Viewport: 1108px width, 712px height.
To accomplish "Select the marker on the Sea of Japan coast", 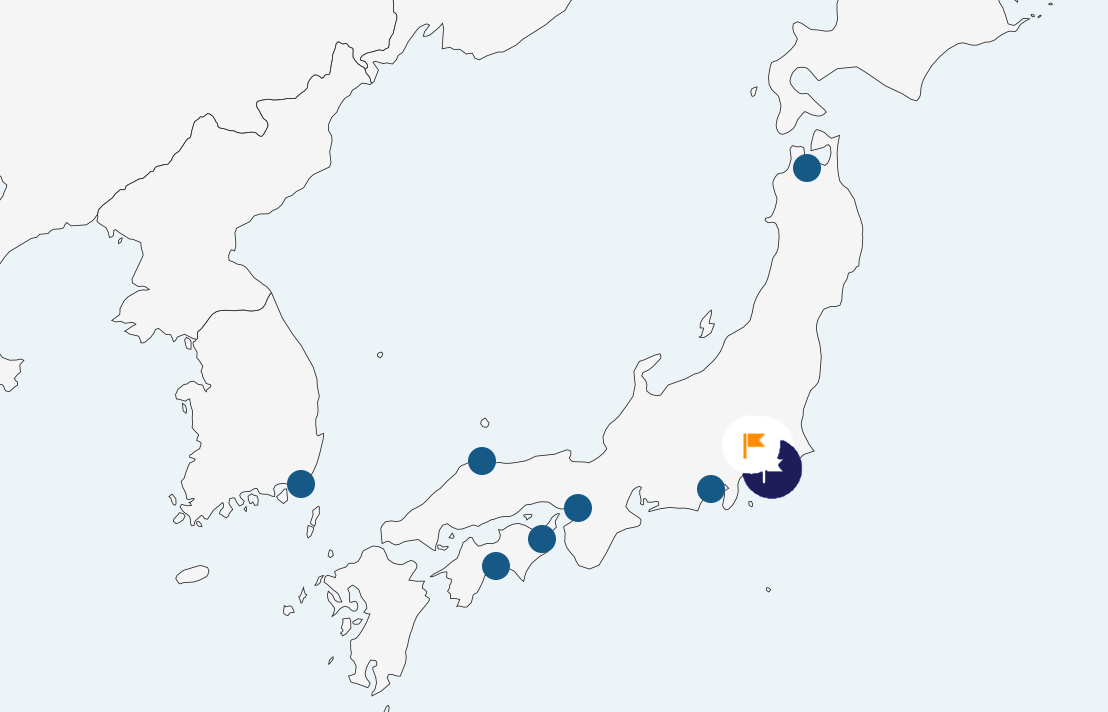I will point(482,461).
